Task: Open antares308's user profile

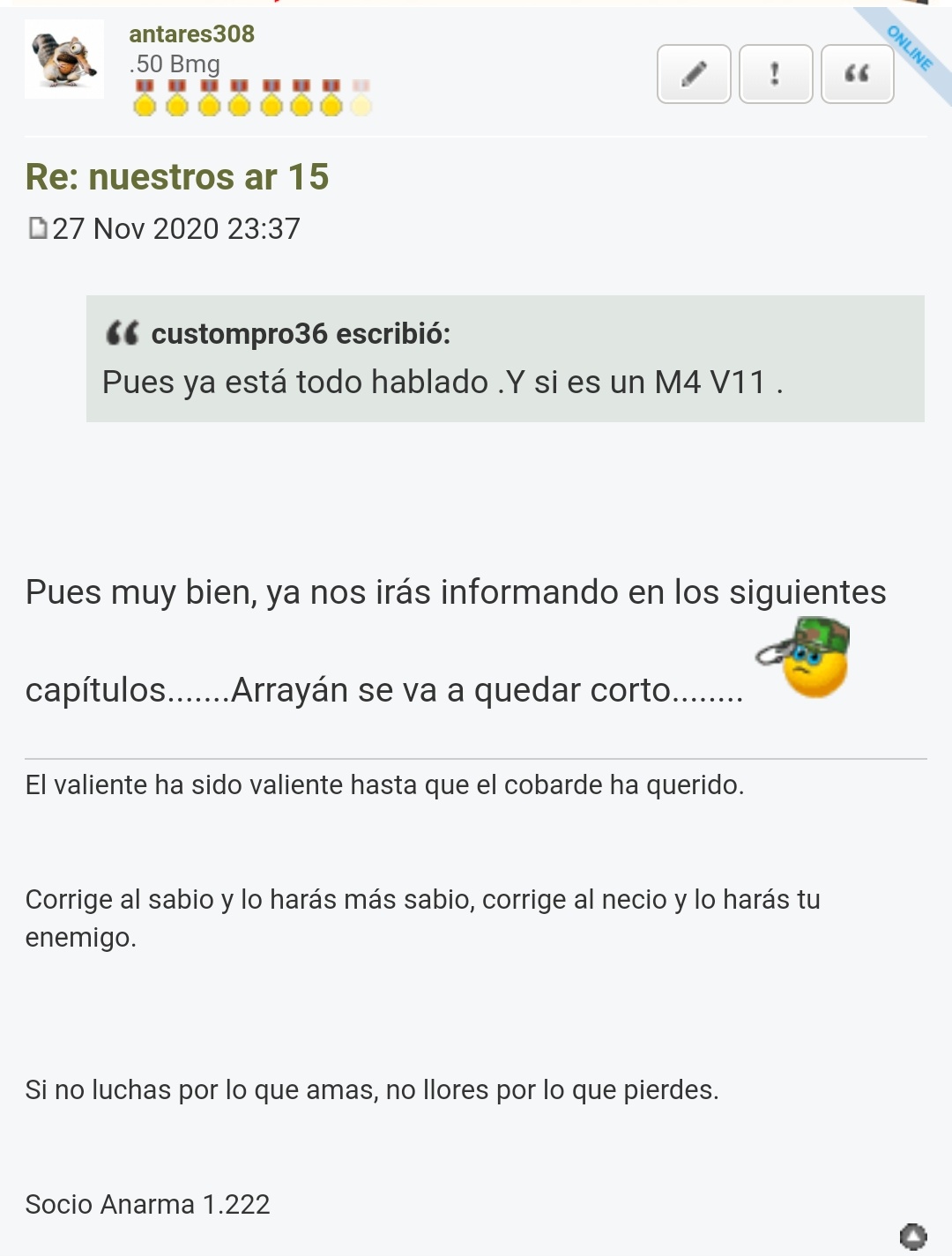Action: pos(191,33)
